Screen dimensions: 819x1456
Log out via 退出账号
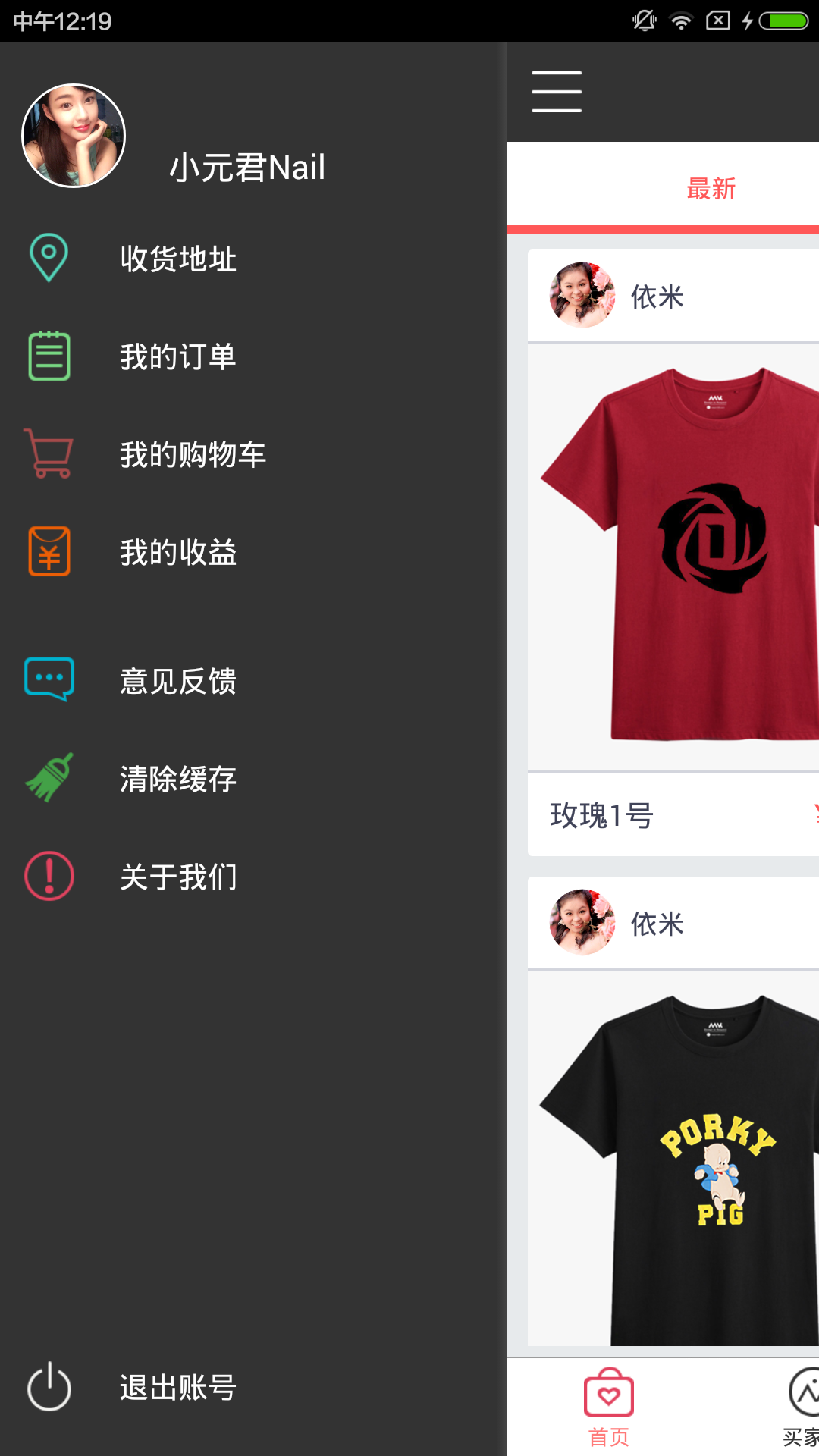(177, 1387)
